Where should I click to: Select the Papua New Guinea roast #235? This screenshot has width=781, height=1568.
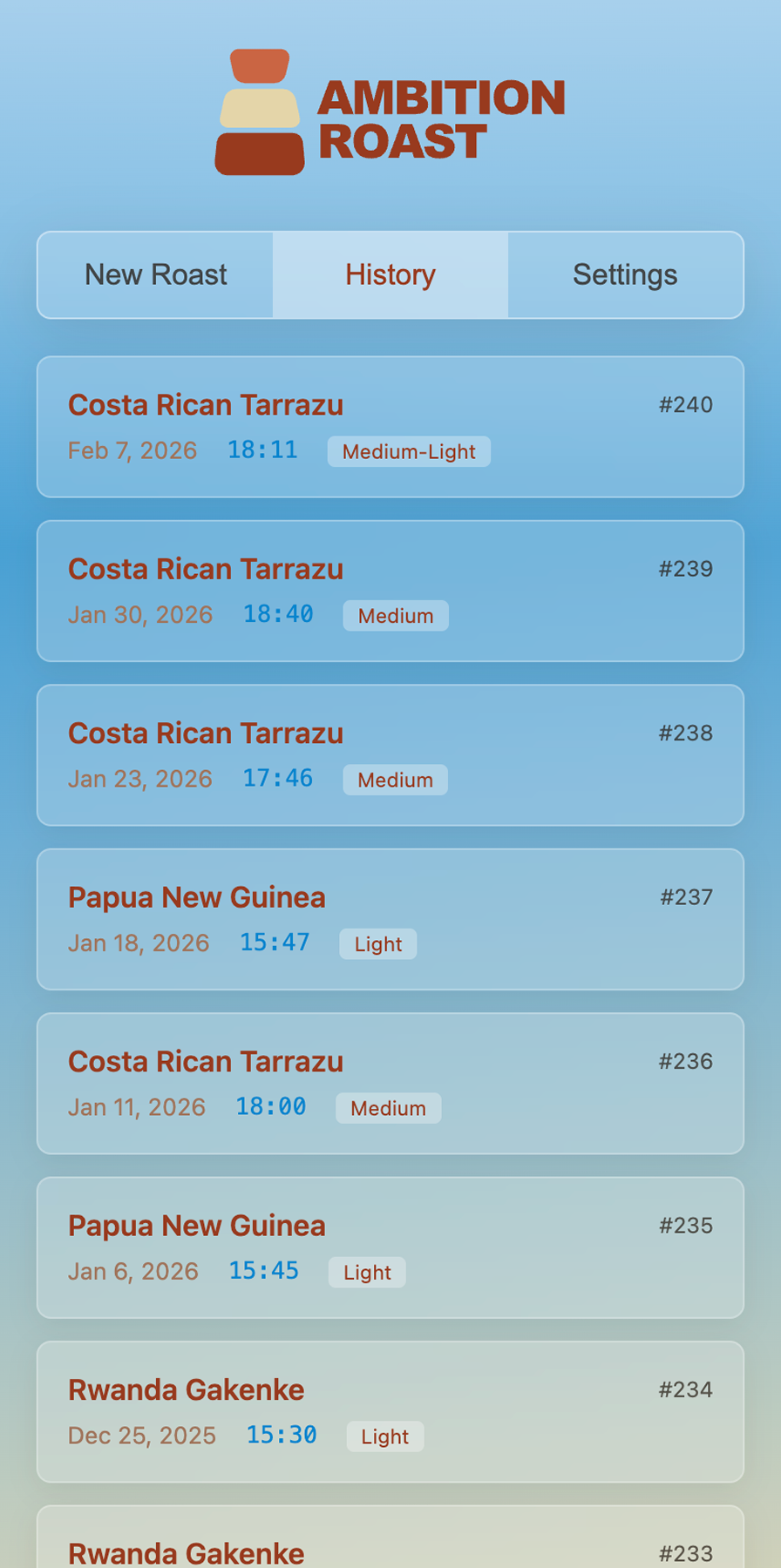point(390,1247)
